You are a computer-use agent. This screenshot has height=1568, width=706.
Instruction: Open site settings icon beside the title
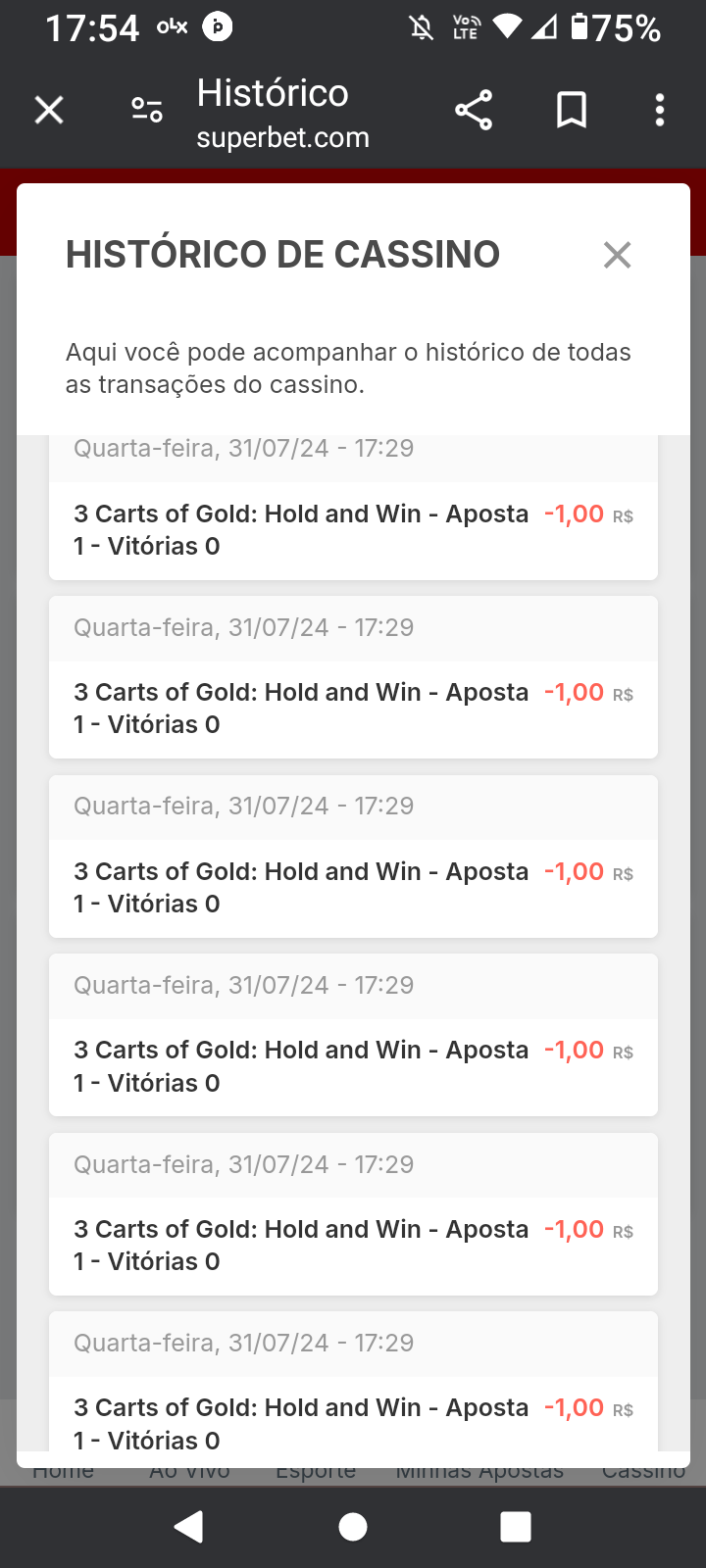(147, 110)
